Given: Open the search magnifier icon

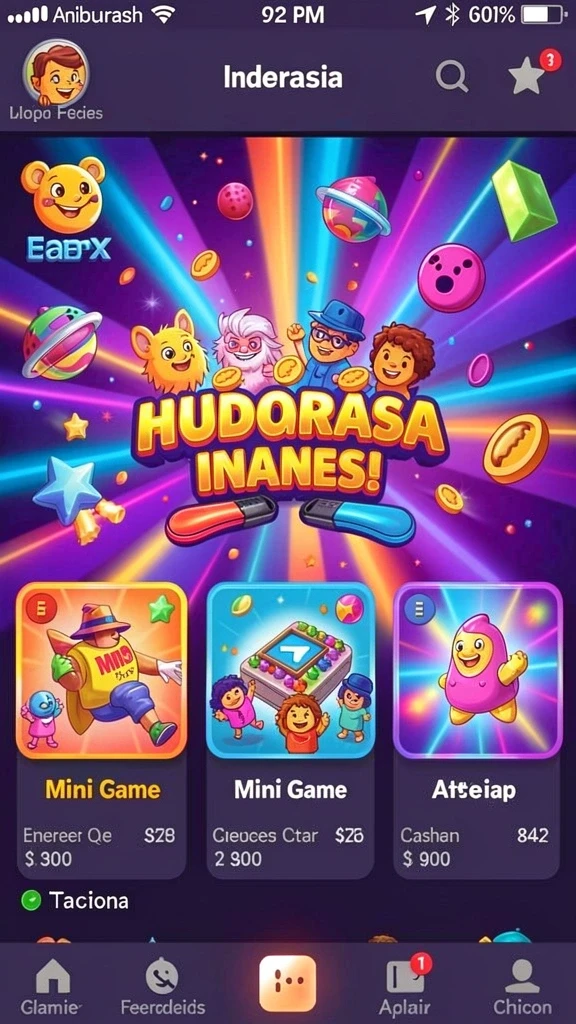Looking at the screenshot, I should 452,78.
